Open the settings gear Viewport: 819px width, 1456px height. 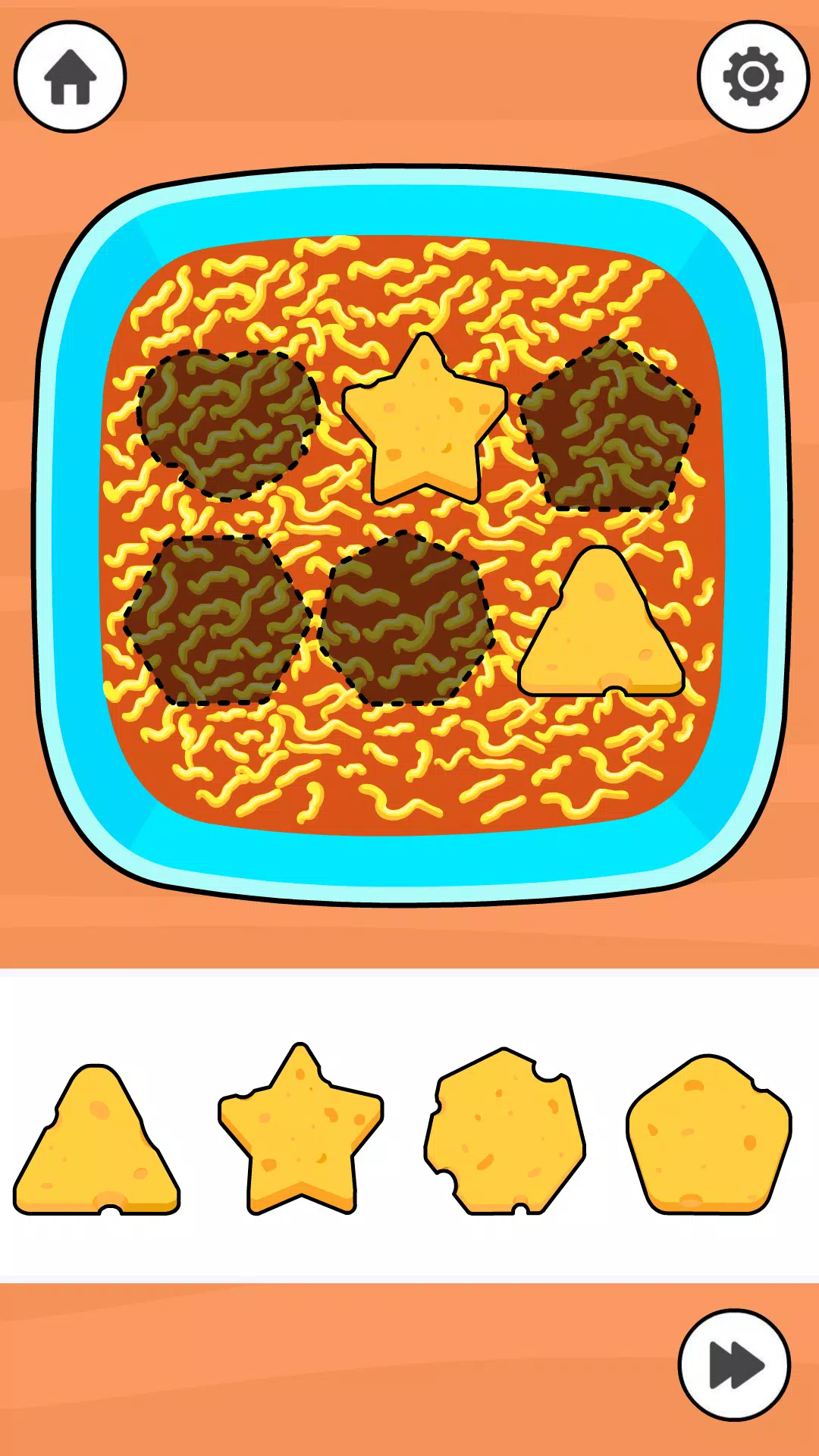click(x=752, y=77)
